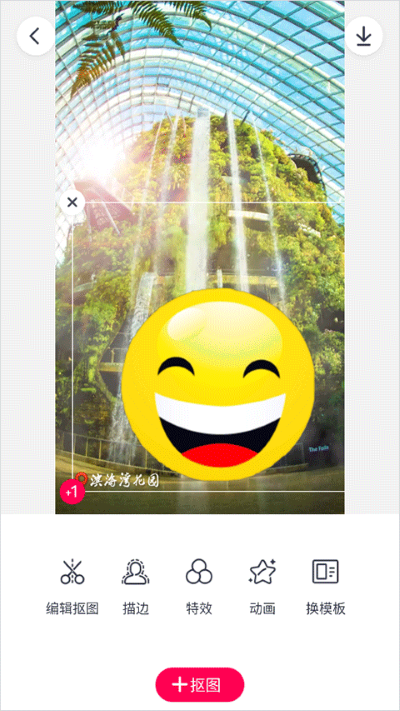Screen dimensions: 400x711
Task: Open 编辑抠图 cutout editor
Action: pos(72,586)
